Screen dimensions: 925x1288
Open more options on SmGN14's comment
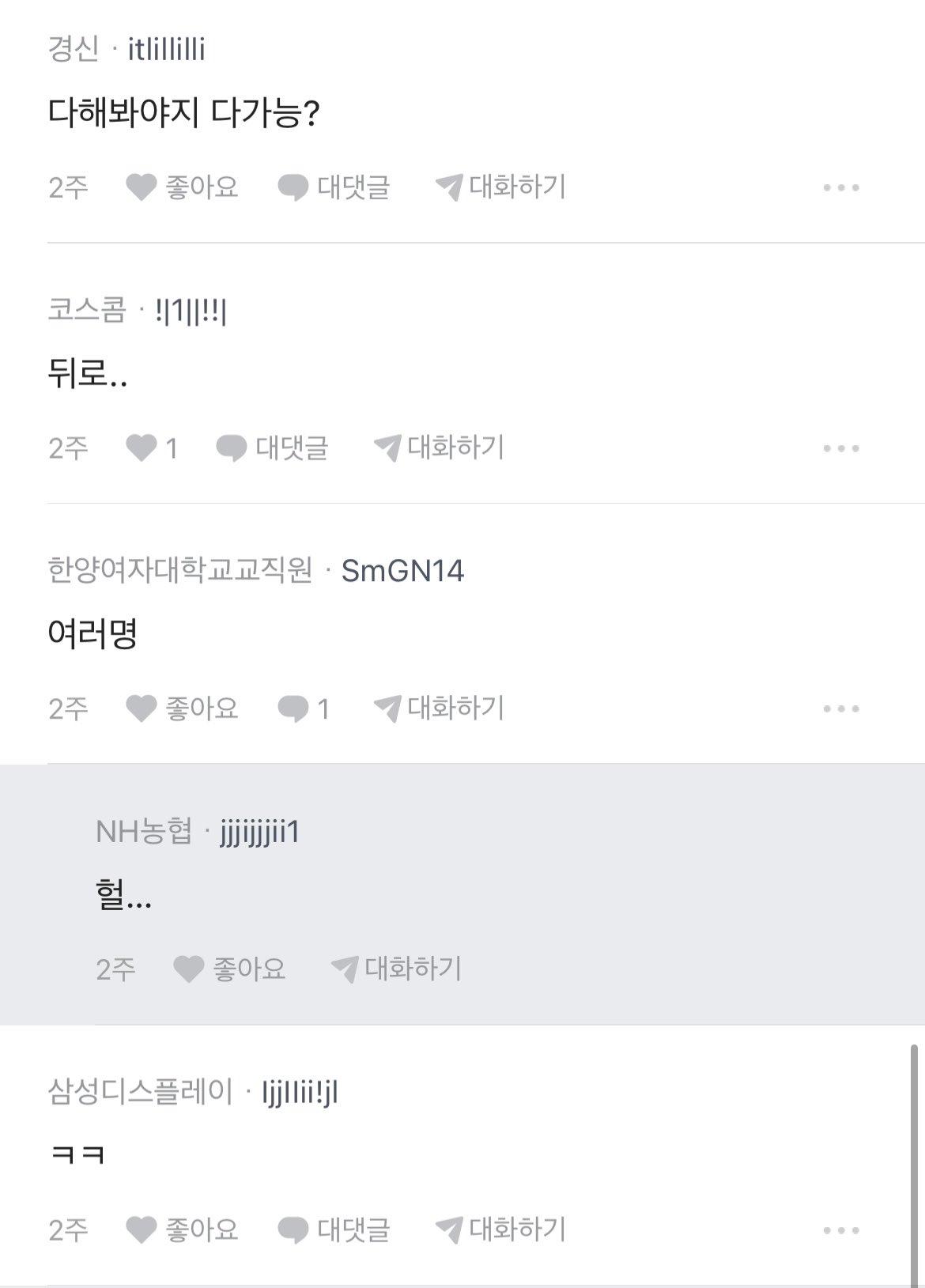[840, 708]
